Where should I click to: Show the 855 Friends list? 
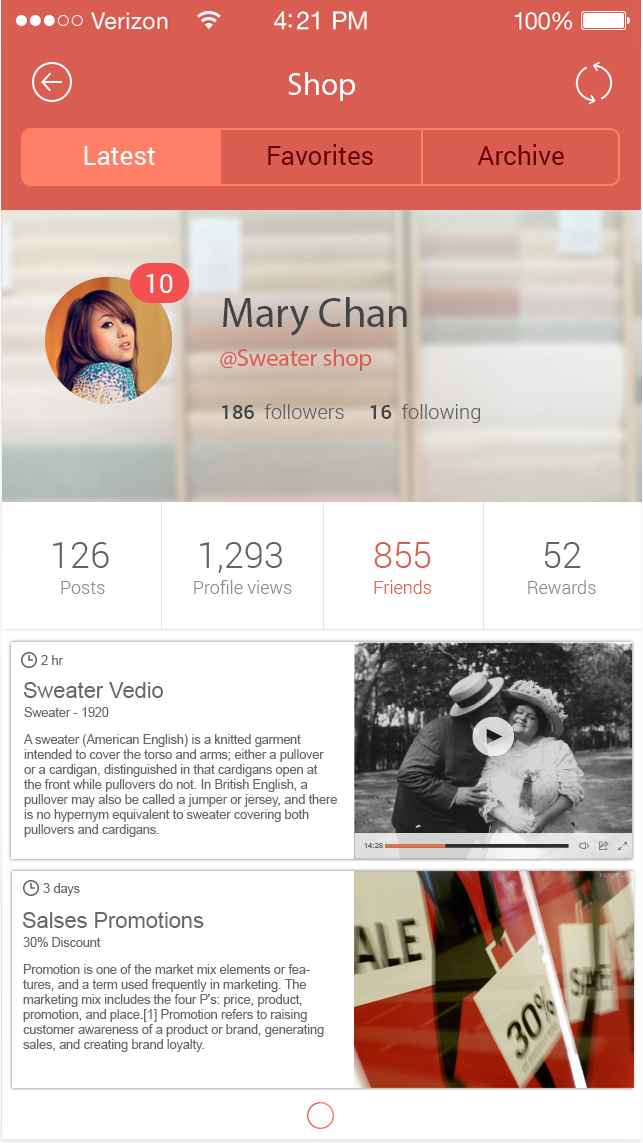point(402,567)
